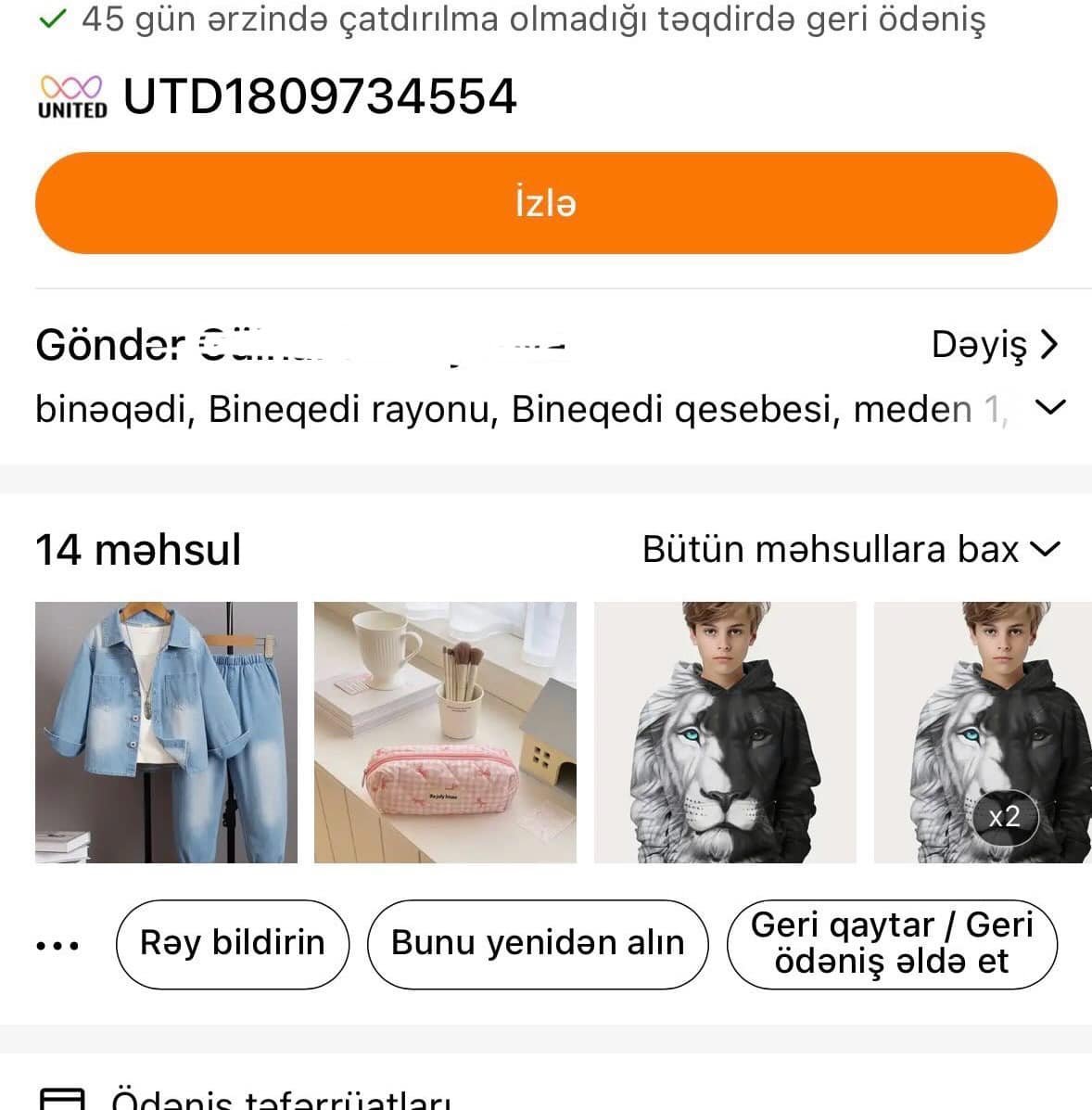Select Bunu yenidən alın to reorder
The width and height of the screenshot is (1092, 1110).
pyautogui.click(x=538, y=944)
